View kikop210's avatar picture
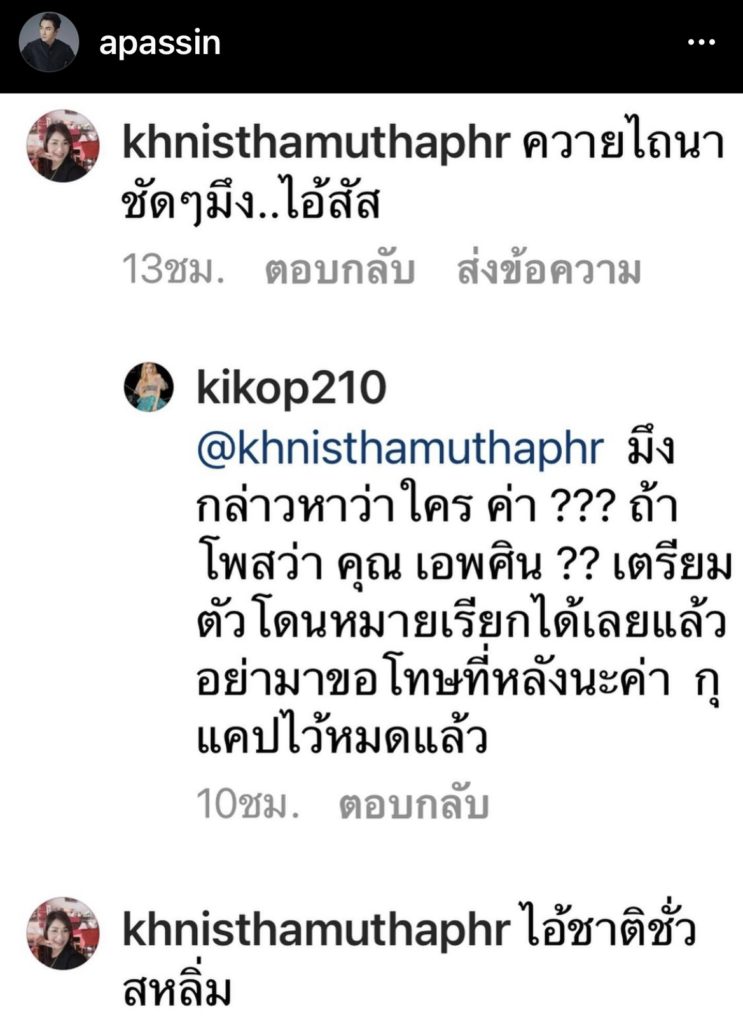Viewport: 743px width, 1024px height. click(148, 387)
